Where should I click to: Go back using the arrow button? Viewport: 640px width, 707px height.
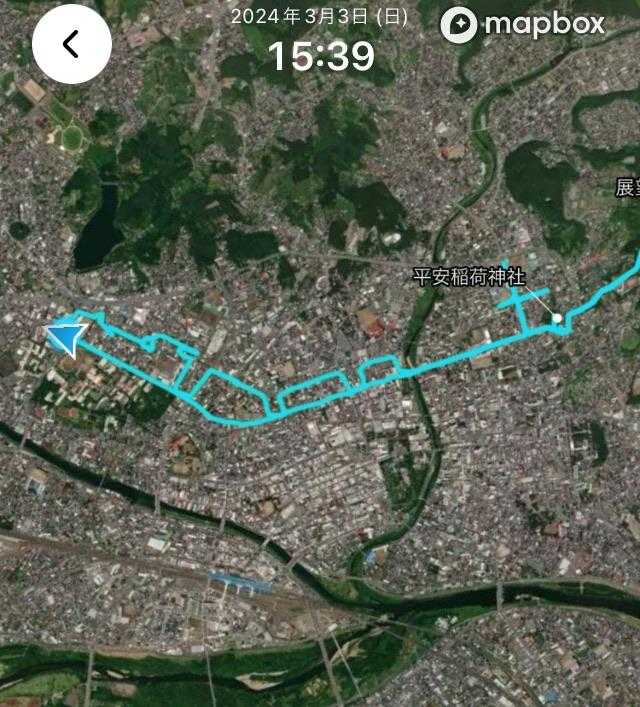tap(71, 44)
